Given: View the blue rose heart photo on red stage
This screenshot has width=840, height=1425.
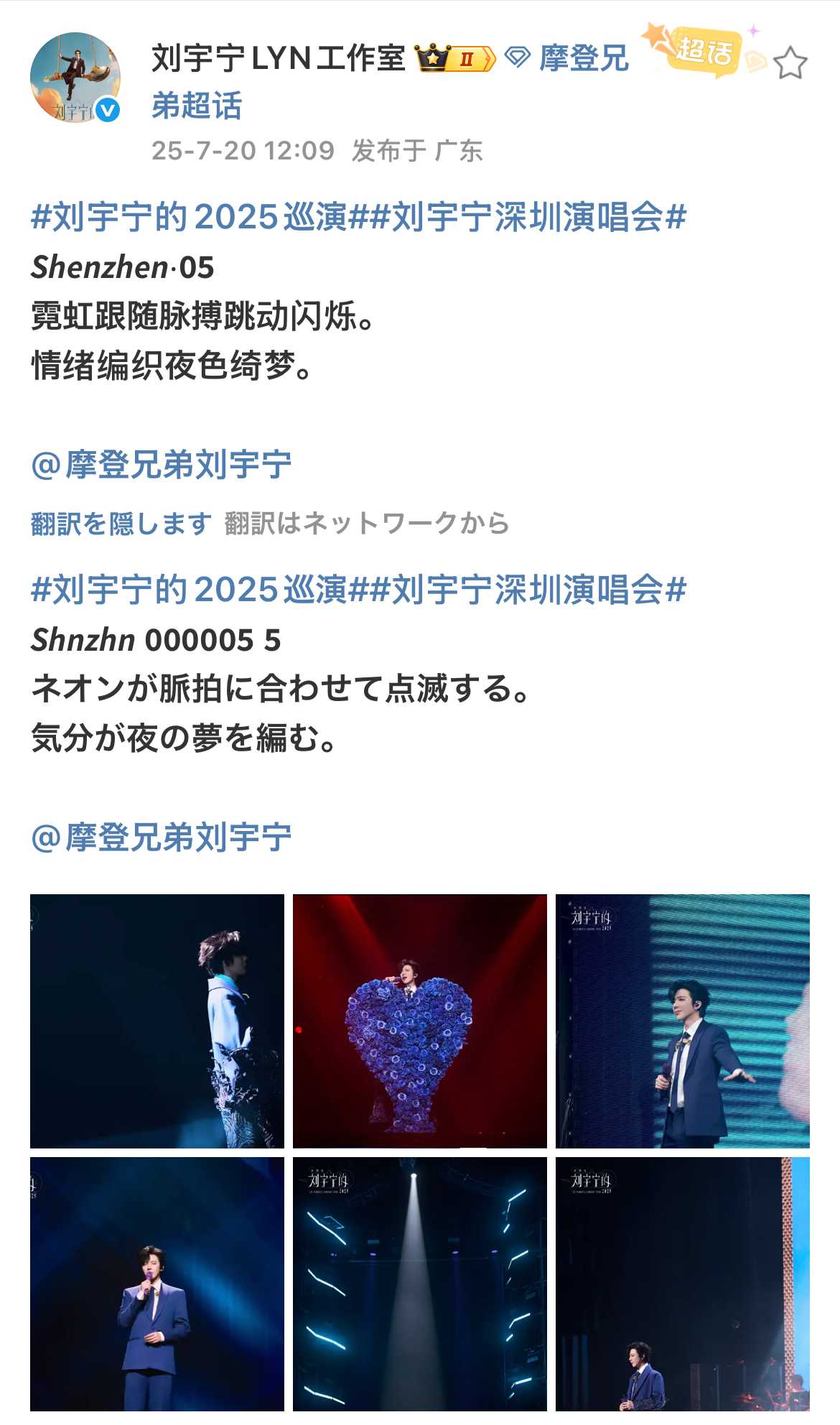Looking at the screenshot, I should [420, 1021].
